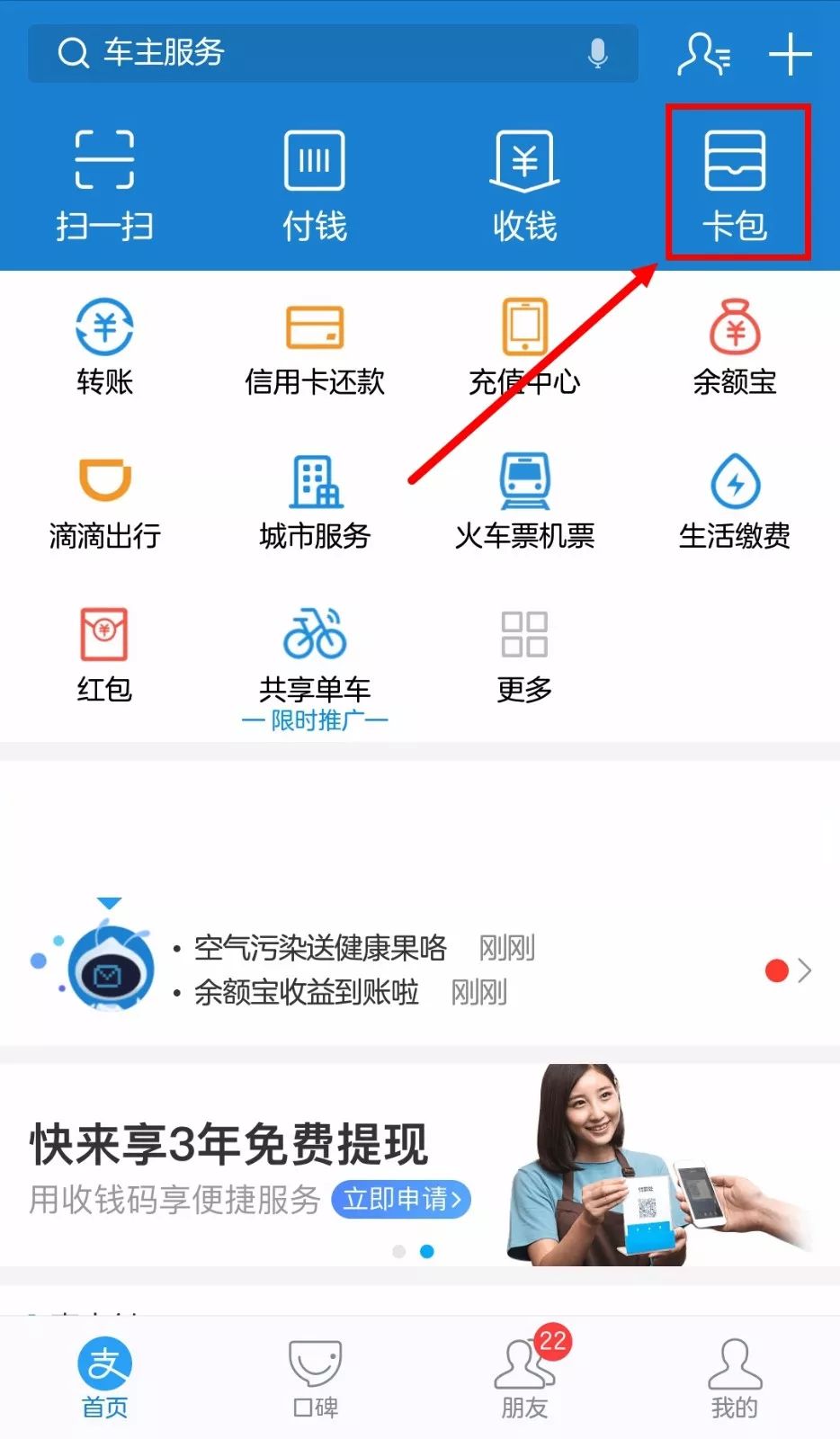
Task: Open 余额宝
Action: coord(735,346)
